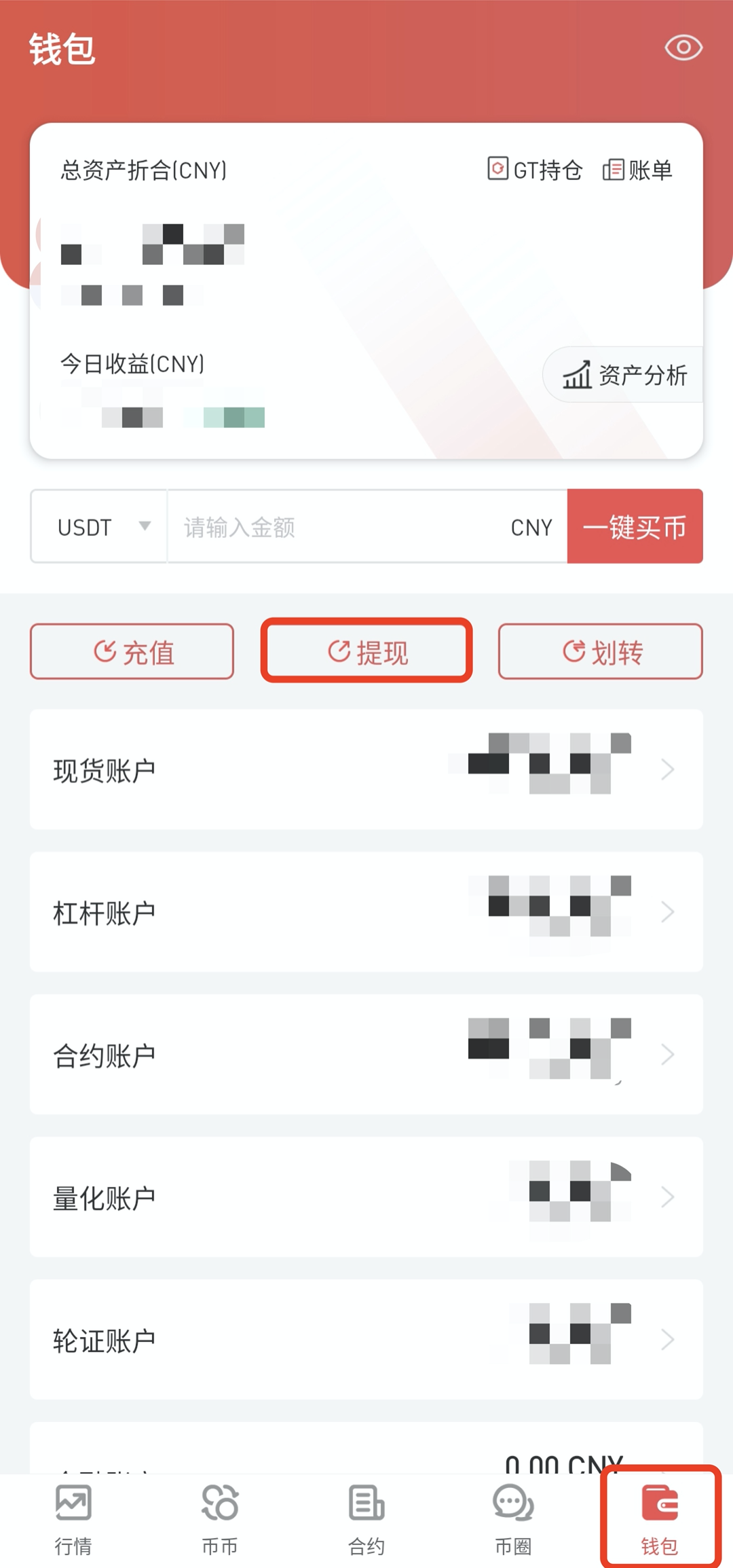
Task: Tap 划转 to transfer funds
Action: [x=601, y=652]
